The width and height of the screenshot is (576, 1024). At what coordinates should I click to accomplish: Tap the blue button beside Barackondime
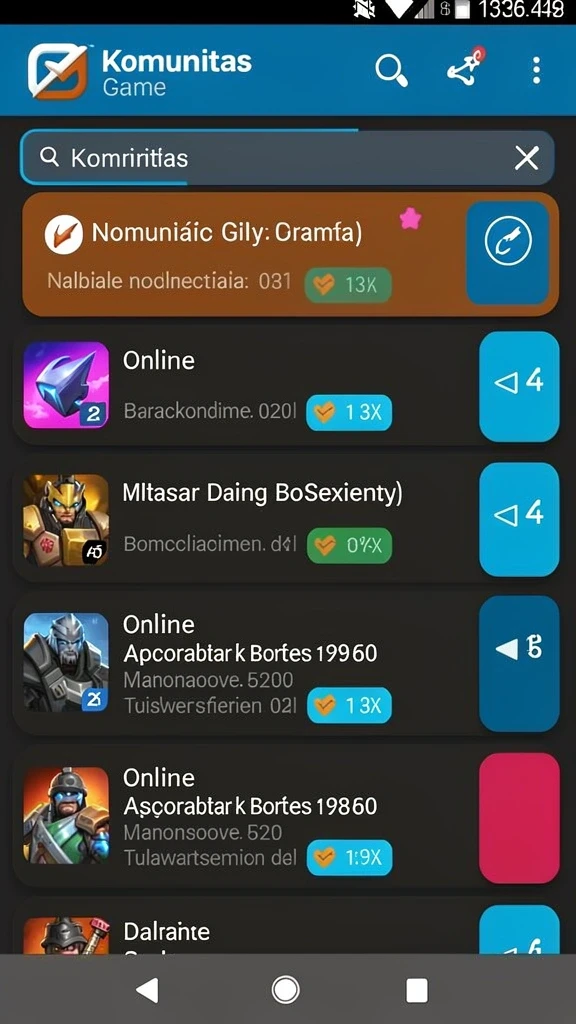(x=519, y=387)
